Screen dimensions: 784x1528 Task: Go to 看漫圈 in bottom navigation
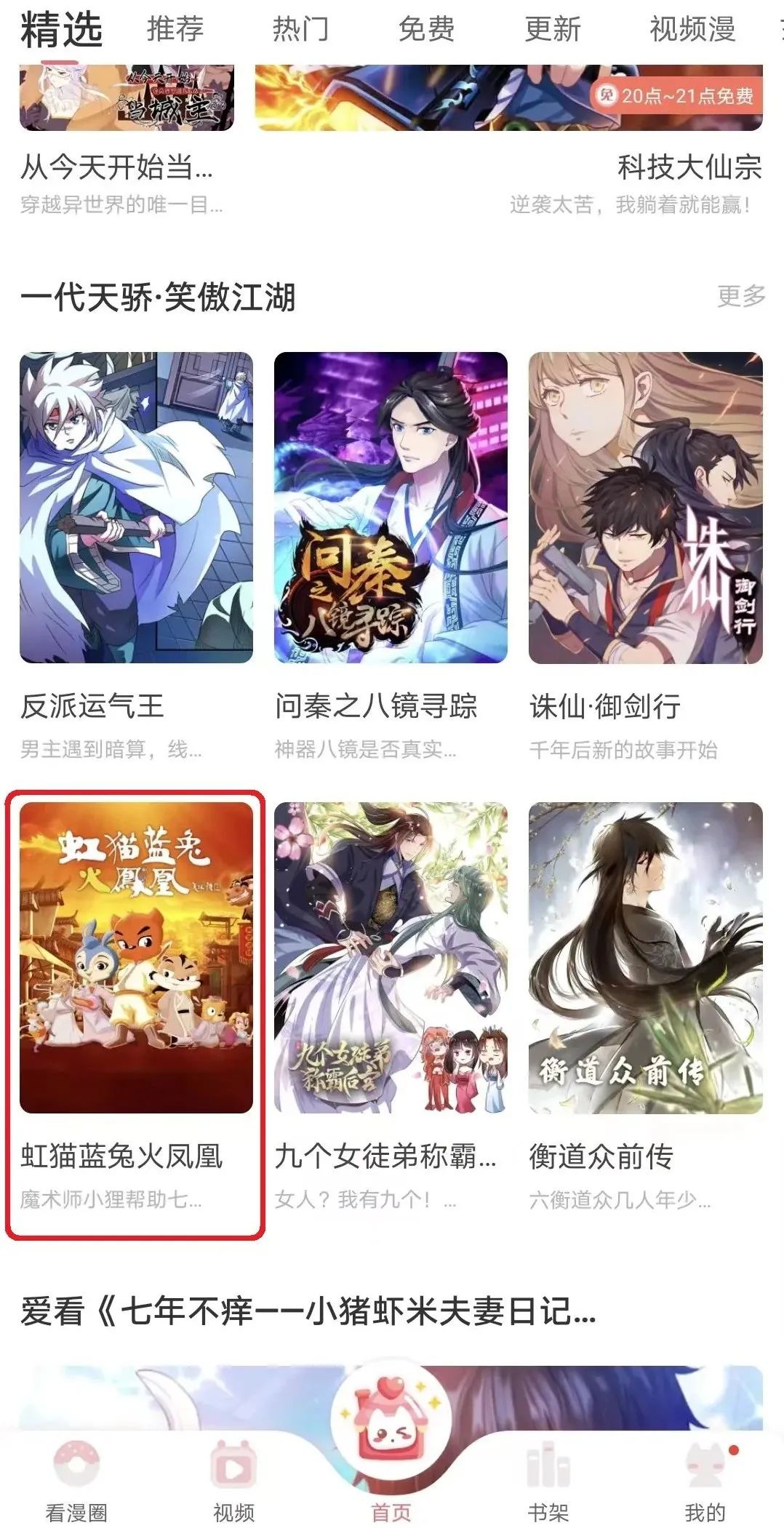pyautogui.click(x=76, y=1480)
